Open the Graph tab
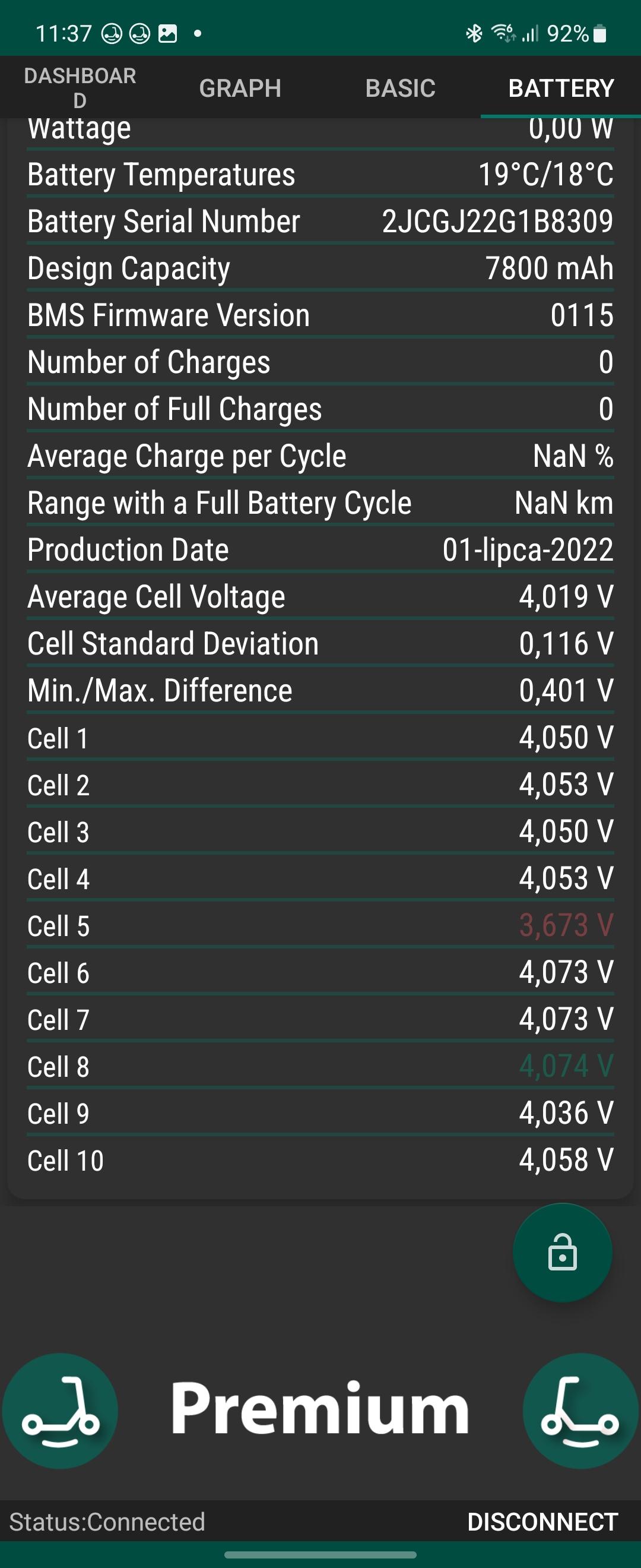The width and height of the screenshot is (641, 1568). click(x=240, y=88)
